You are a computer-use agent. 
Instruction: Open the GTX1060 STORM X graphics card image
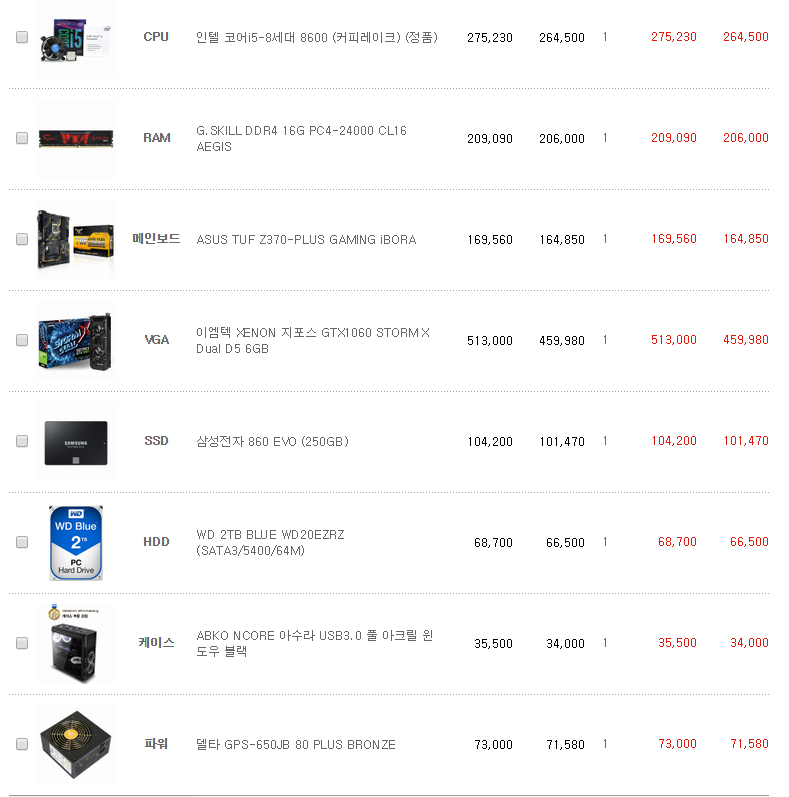point(76,341)
